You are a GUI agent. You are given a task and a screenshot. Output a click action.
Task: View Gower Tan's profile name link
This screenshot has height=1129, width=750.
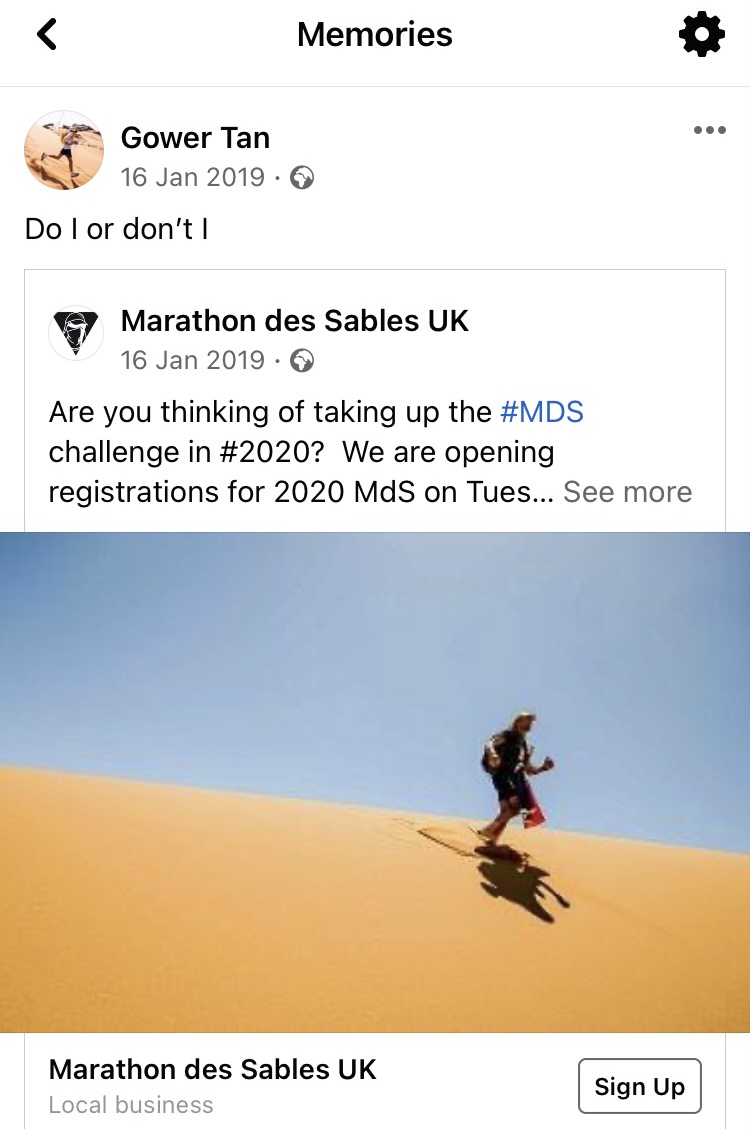point(195,138)
